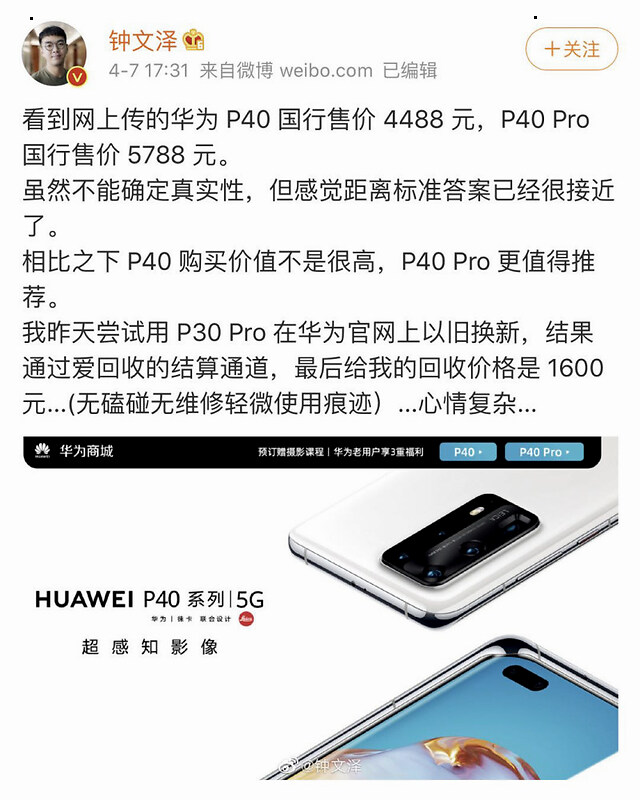640x800 pixels.
Task: Open 钟文泽's profile avatar
Action: (54, 53)
